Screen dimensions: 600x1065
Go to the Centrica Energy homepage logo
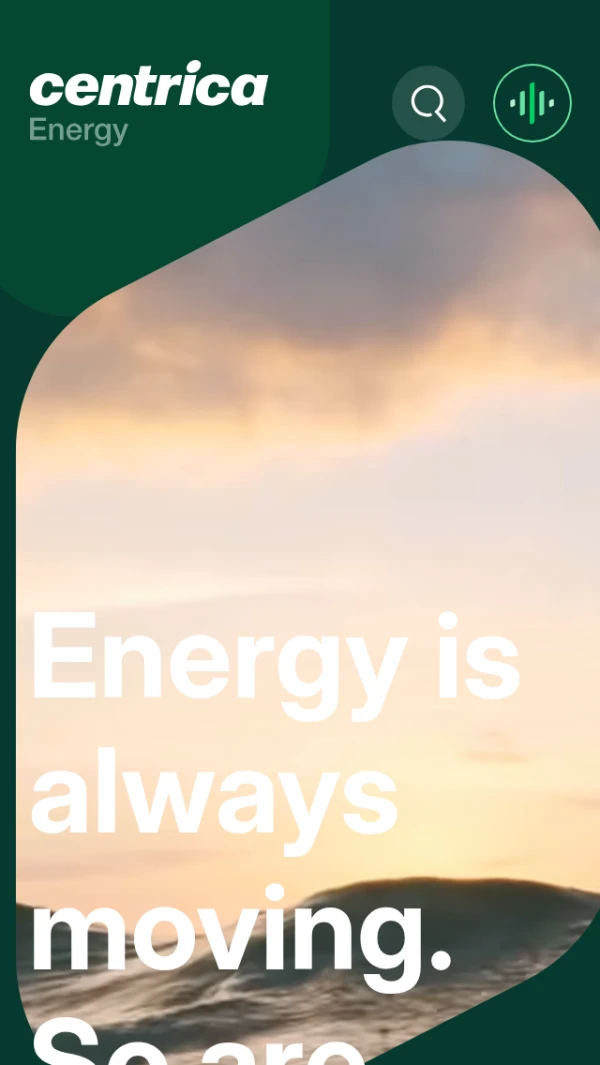[148, 103]
